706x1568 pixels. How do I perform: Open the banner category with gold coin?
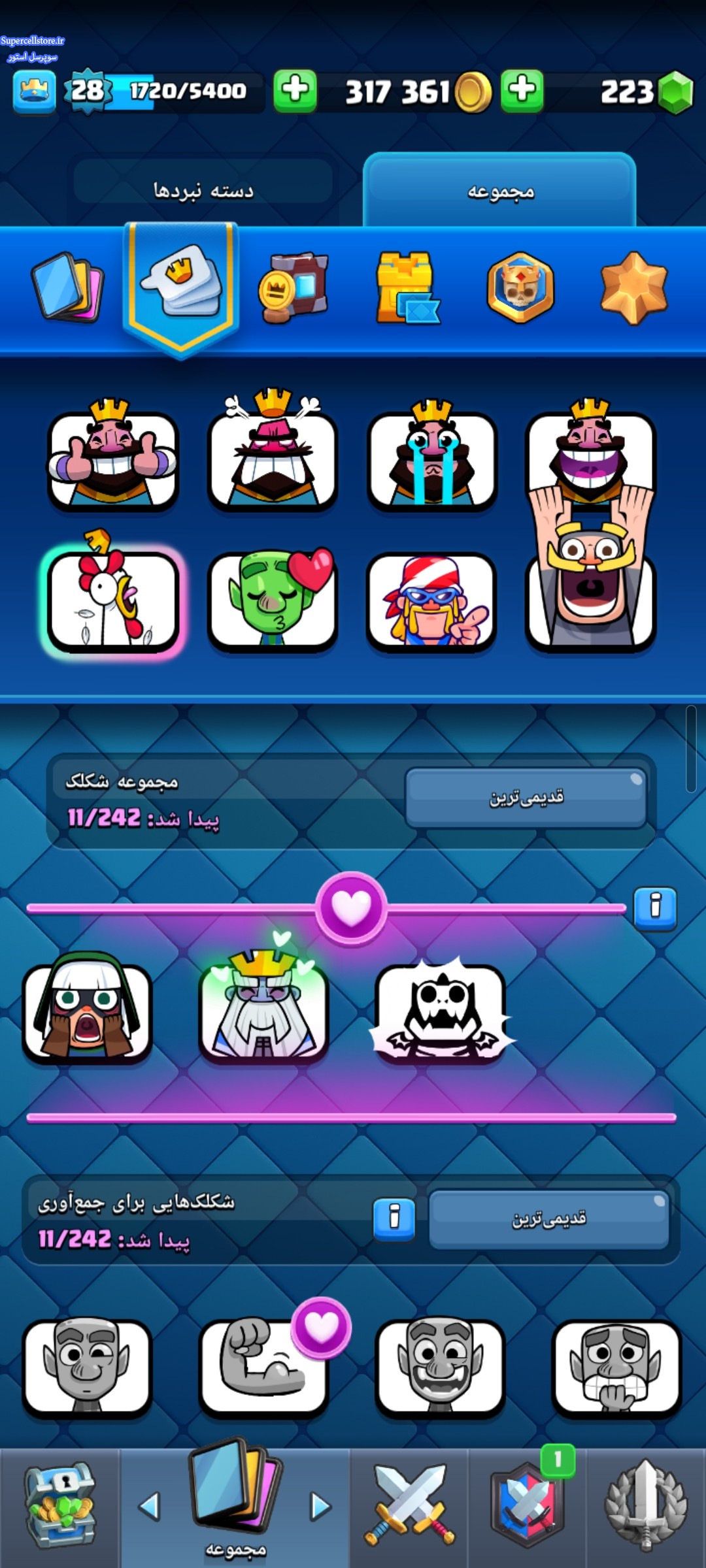[294, 287]
